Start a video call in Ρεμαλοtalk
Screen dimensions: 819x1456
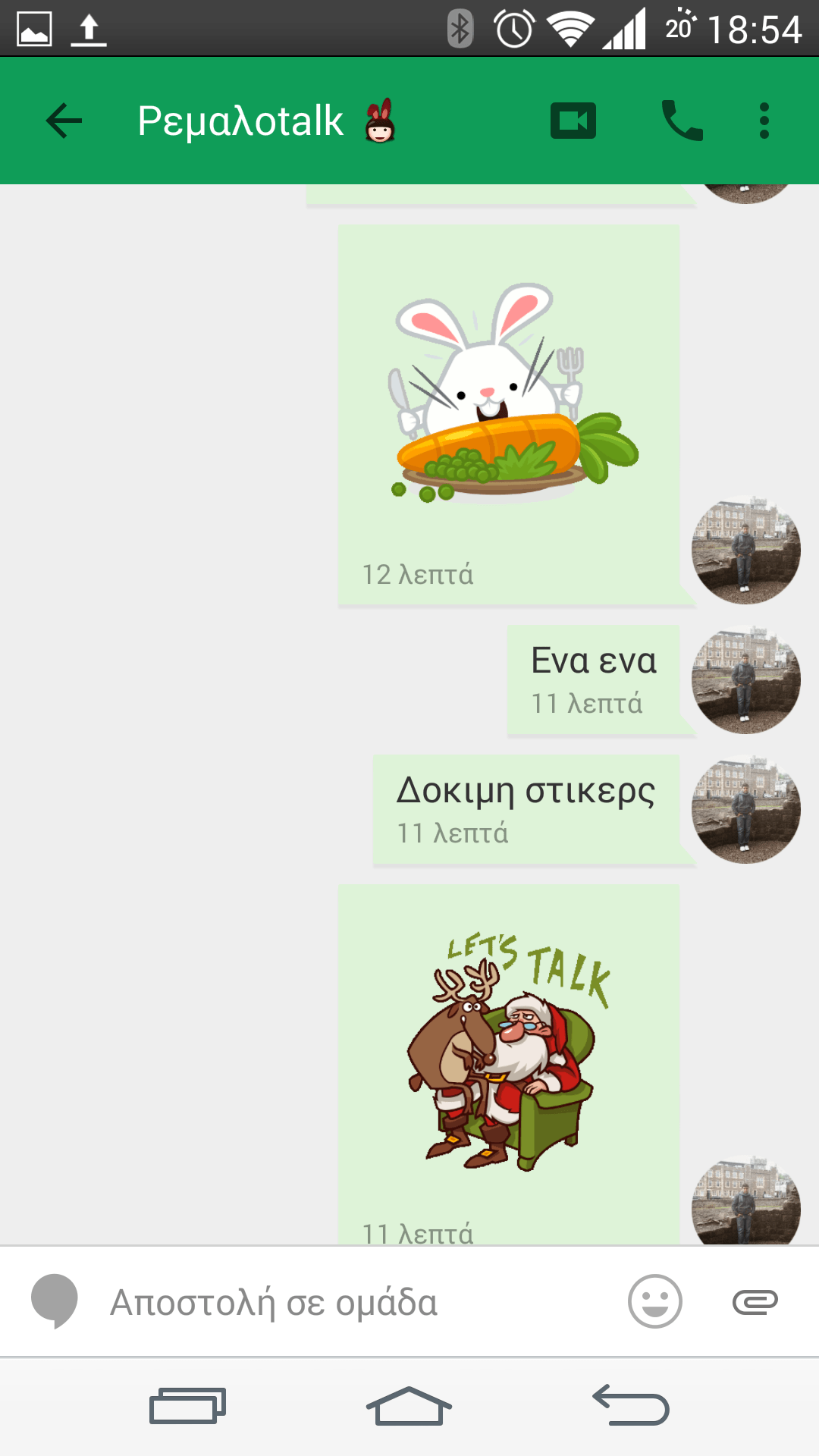[x=573, y=121]
